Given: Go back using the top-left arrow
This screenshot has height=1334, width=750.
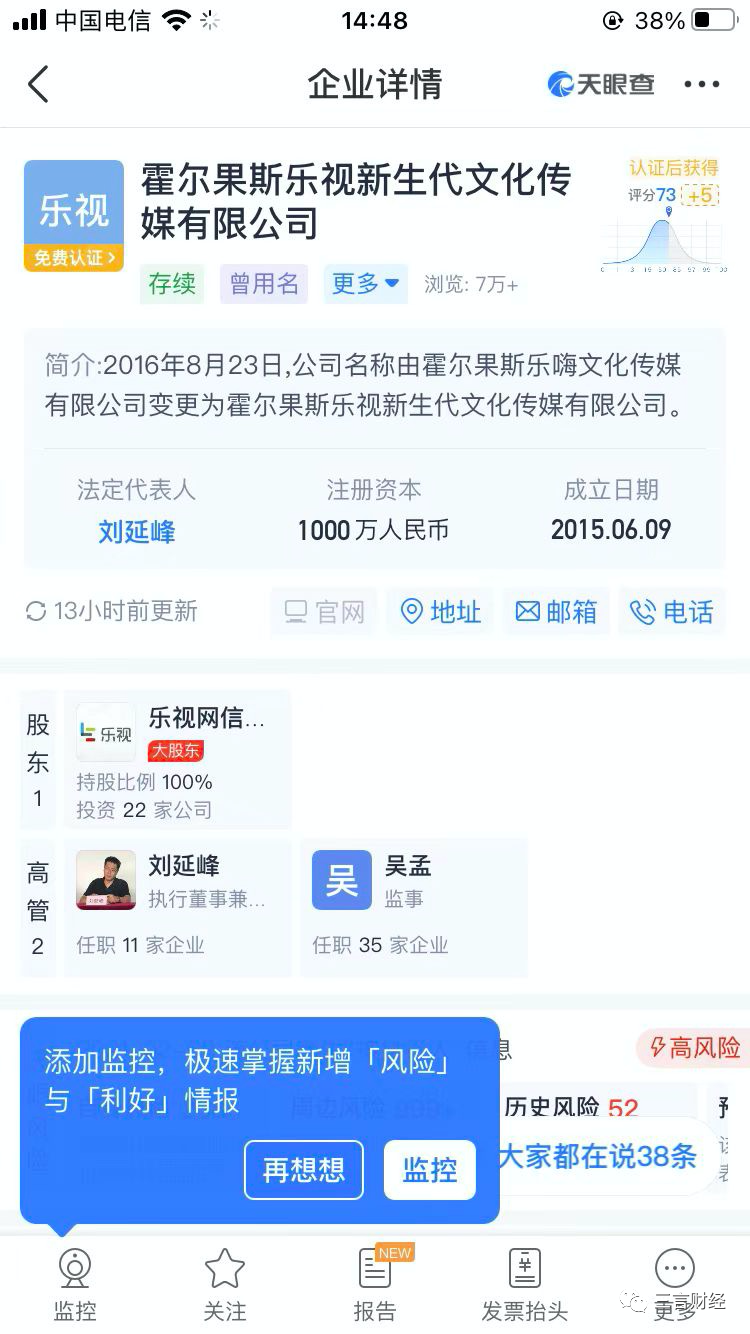Looking at the screenshot, I should pyautogui.click(x=38, y=84).
